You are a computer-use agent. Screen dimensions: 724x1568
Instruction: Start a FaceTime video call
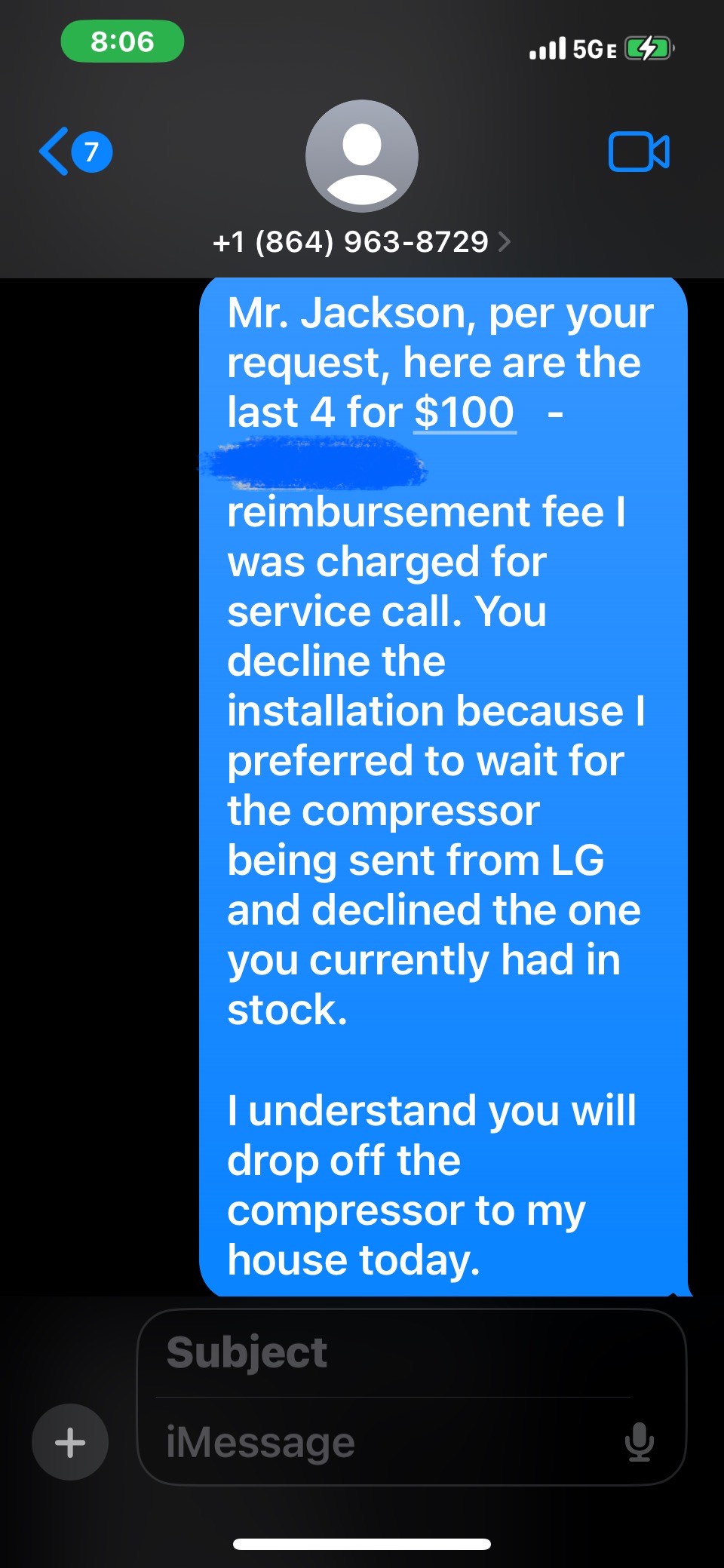(x=638, y=152)
